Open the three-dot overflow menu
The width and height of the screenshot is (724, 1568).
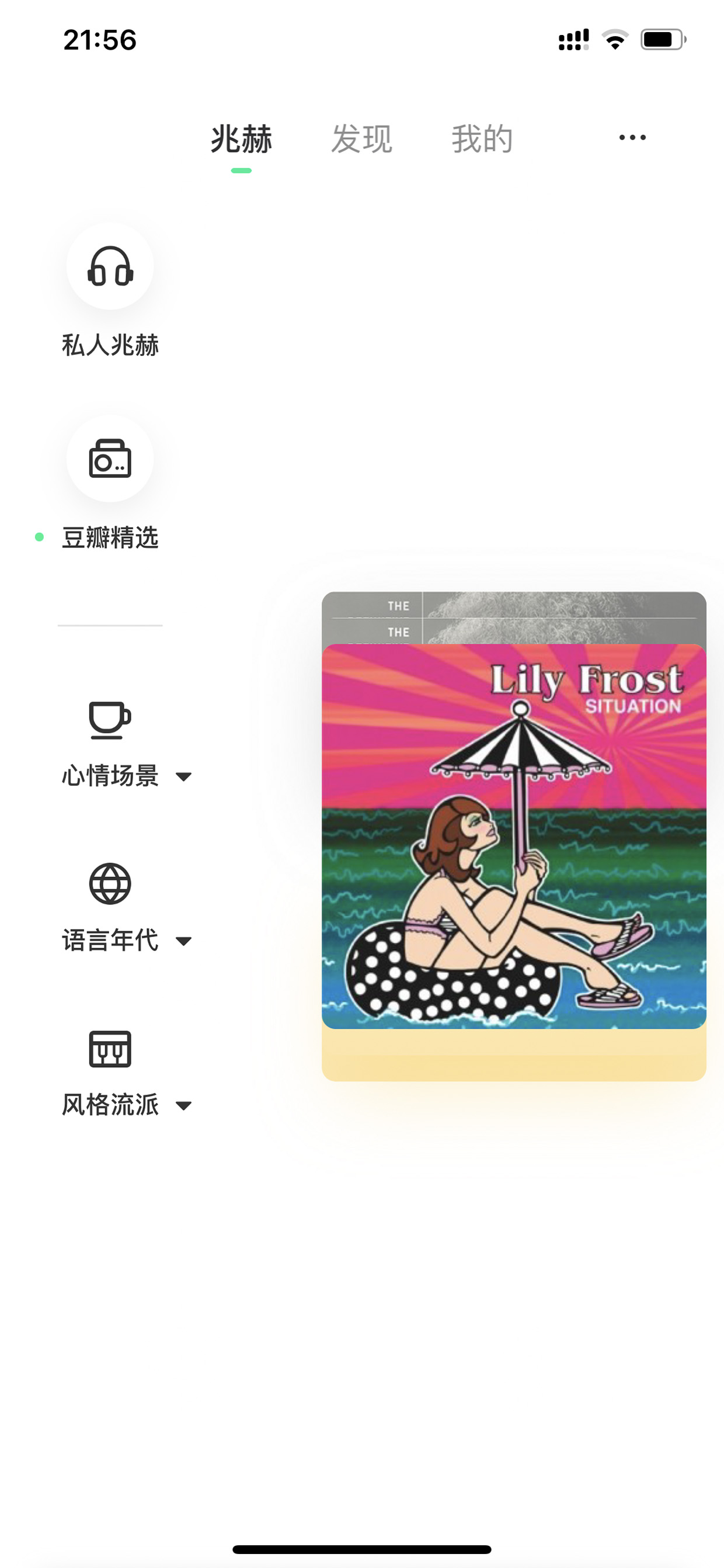pyautogui.click(x=632, y=137)
